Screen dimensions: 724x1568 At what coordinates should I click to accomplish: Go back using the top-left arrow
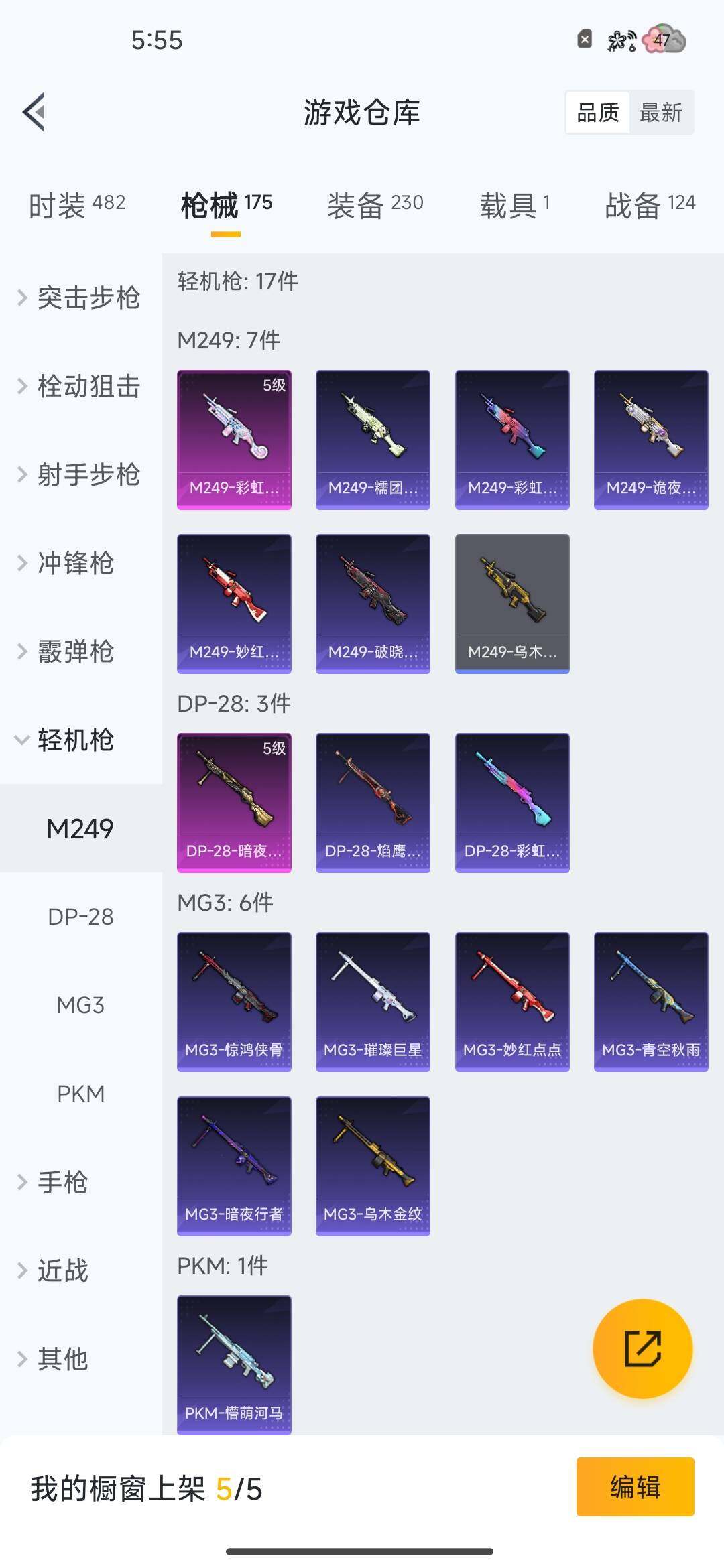pyautogui.click(x=35, y=112)
